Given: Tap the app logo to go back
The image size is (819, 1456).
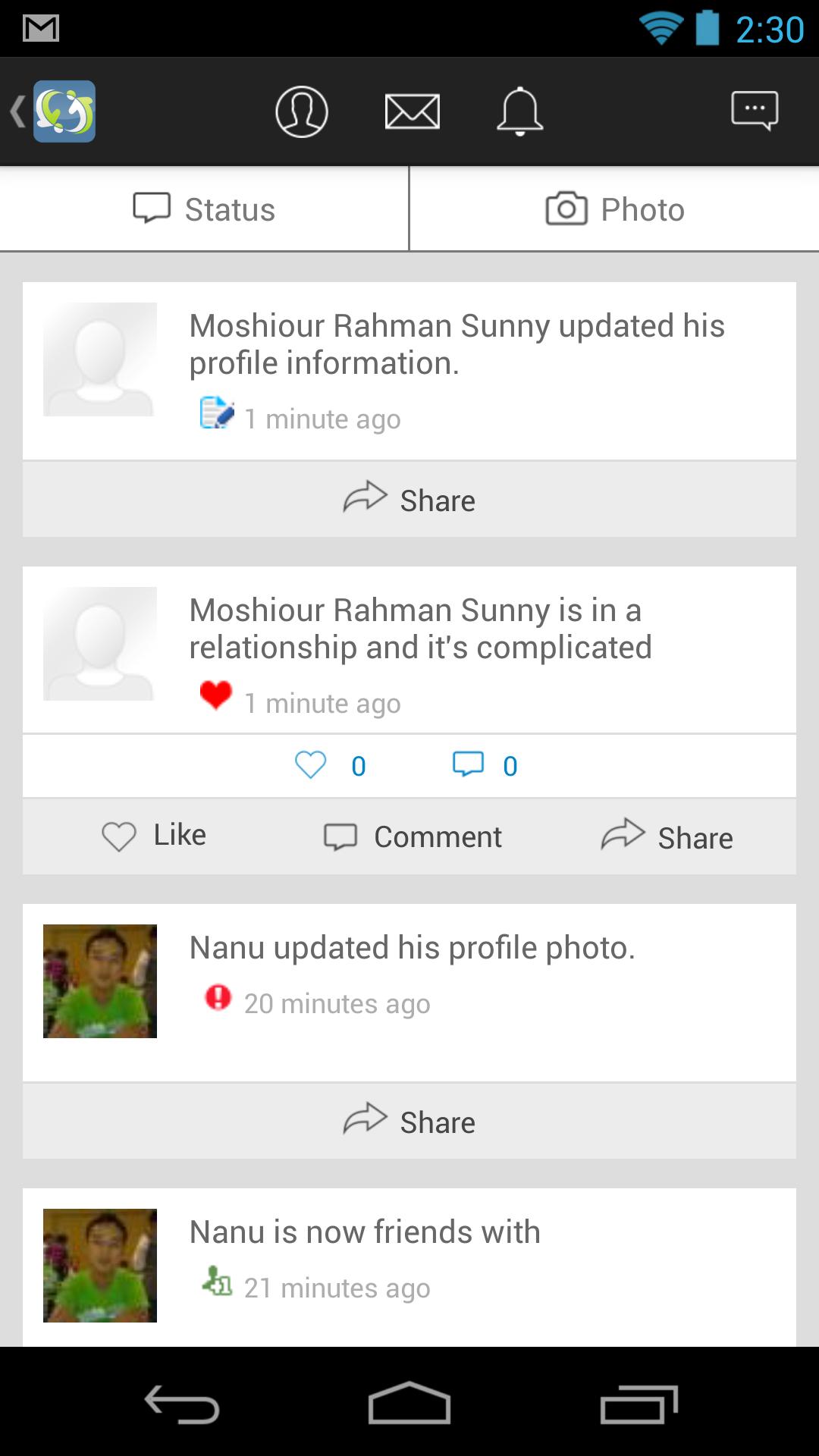Looking at the screenshot, I should coord(64,111).
